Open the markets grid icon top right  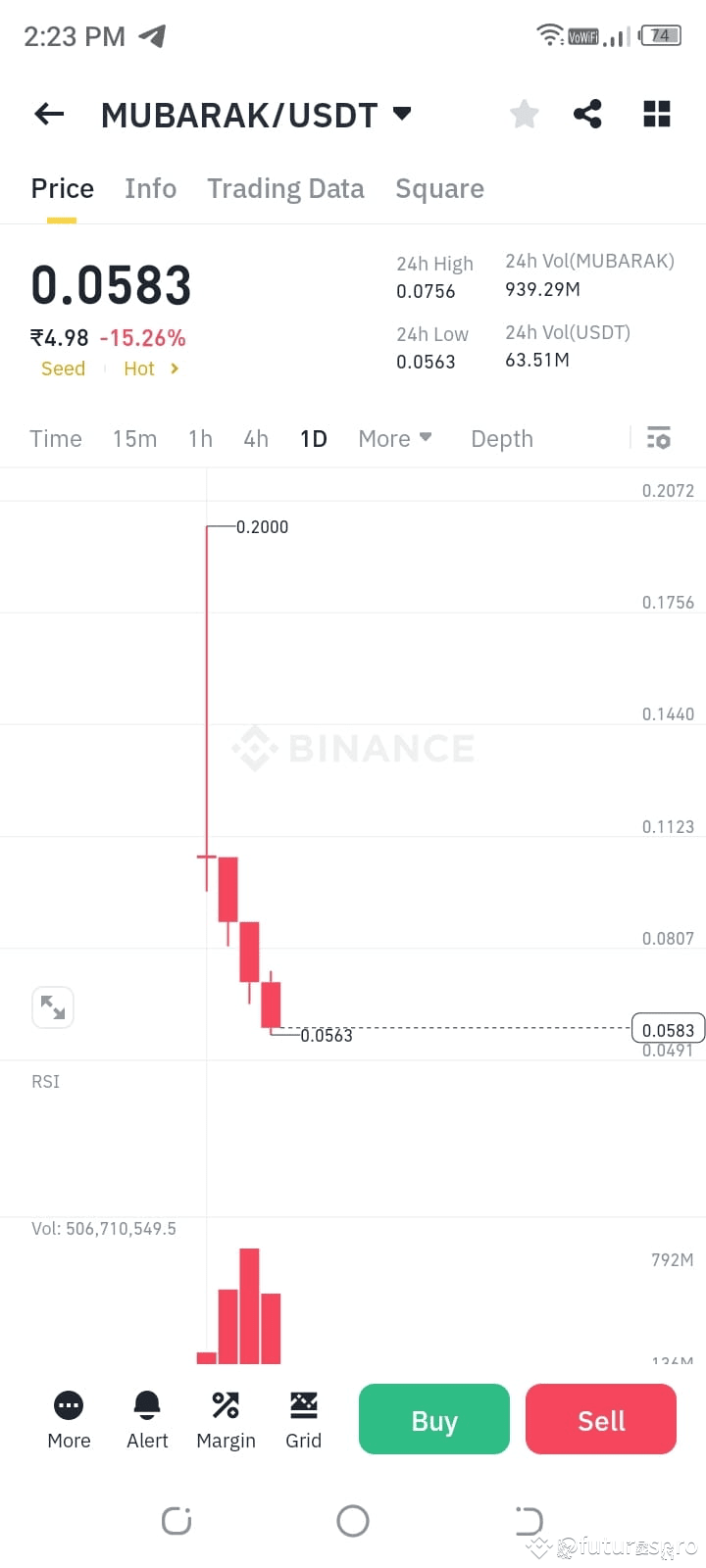pyautogui.click(x=656, y=114)
